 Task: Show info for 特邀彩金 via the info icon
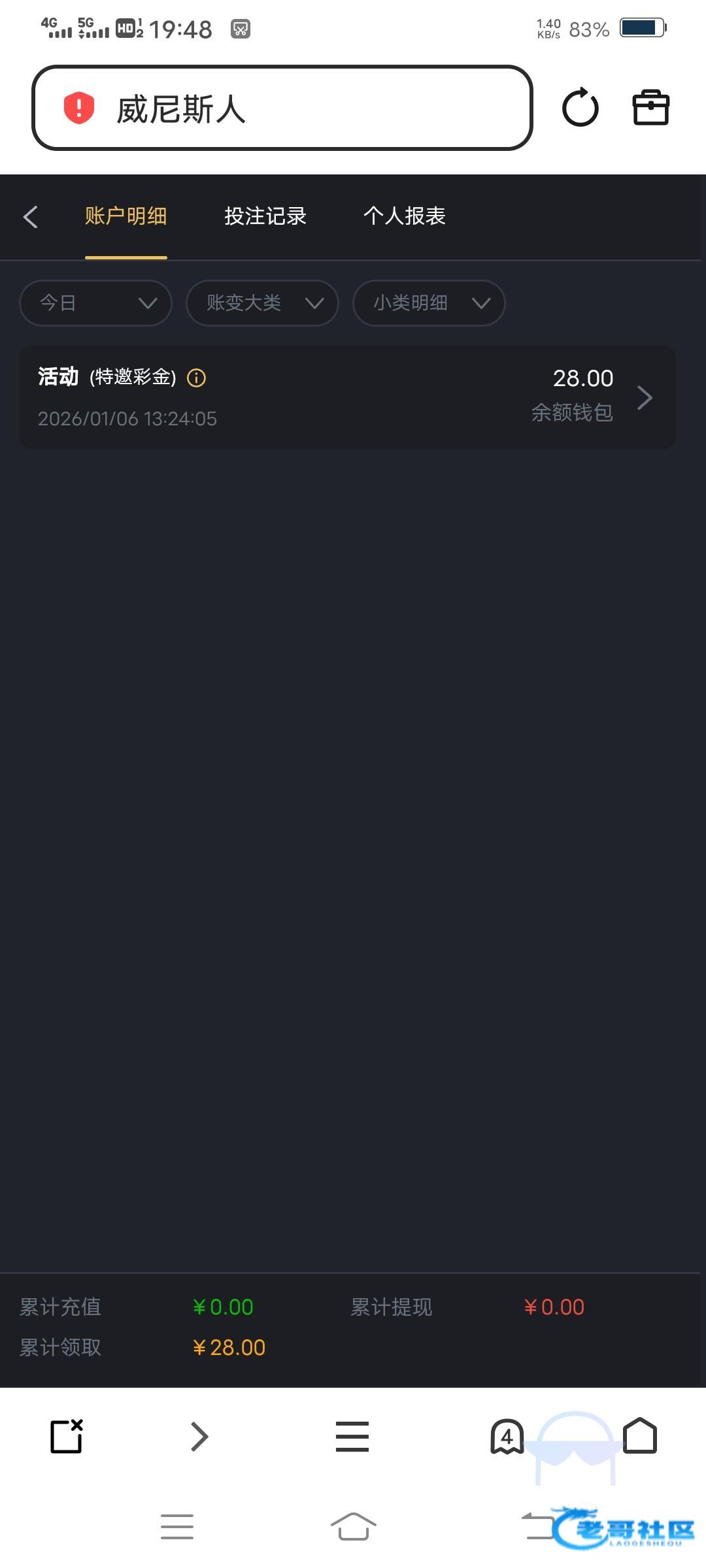pos(196,378)
